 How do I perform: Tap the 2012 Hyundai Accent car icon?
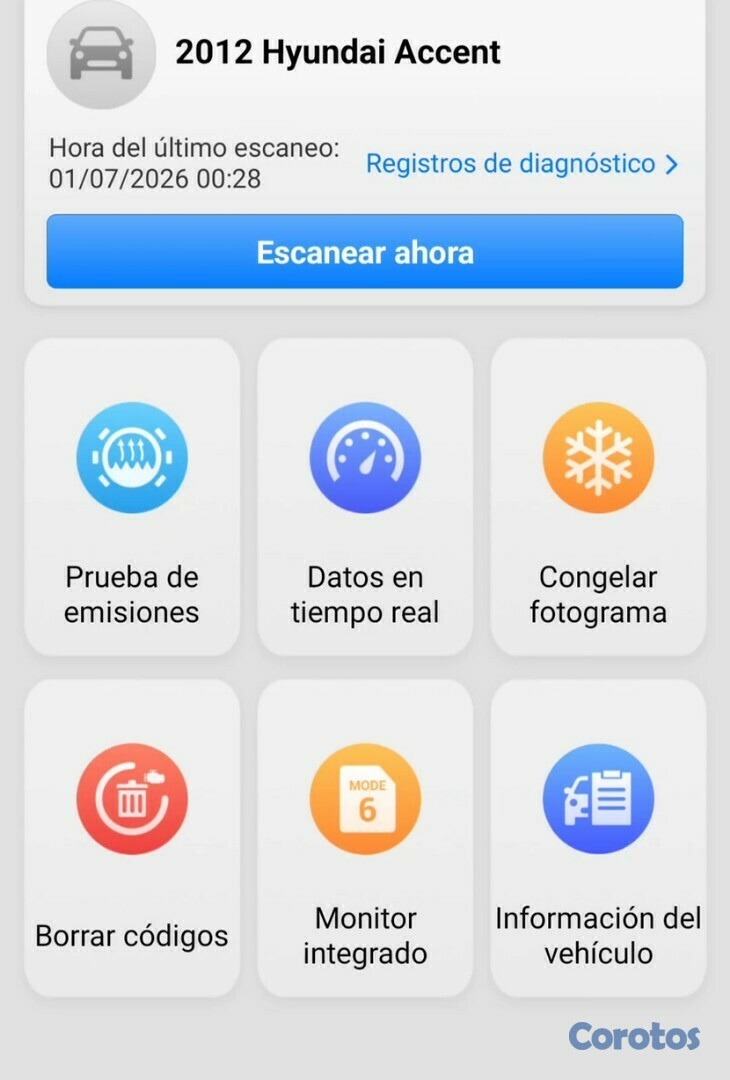click(101, 54)
